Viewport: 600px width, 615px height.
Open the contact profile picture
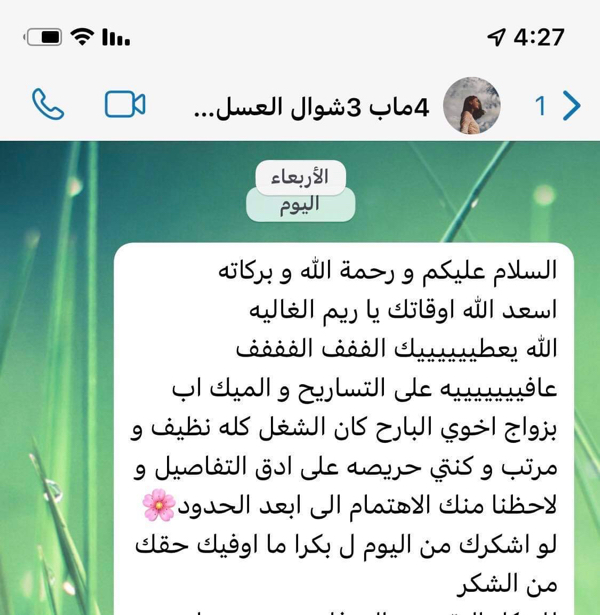471,105
